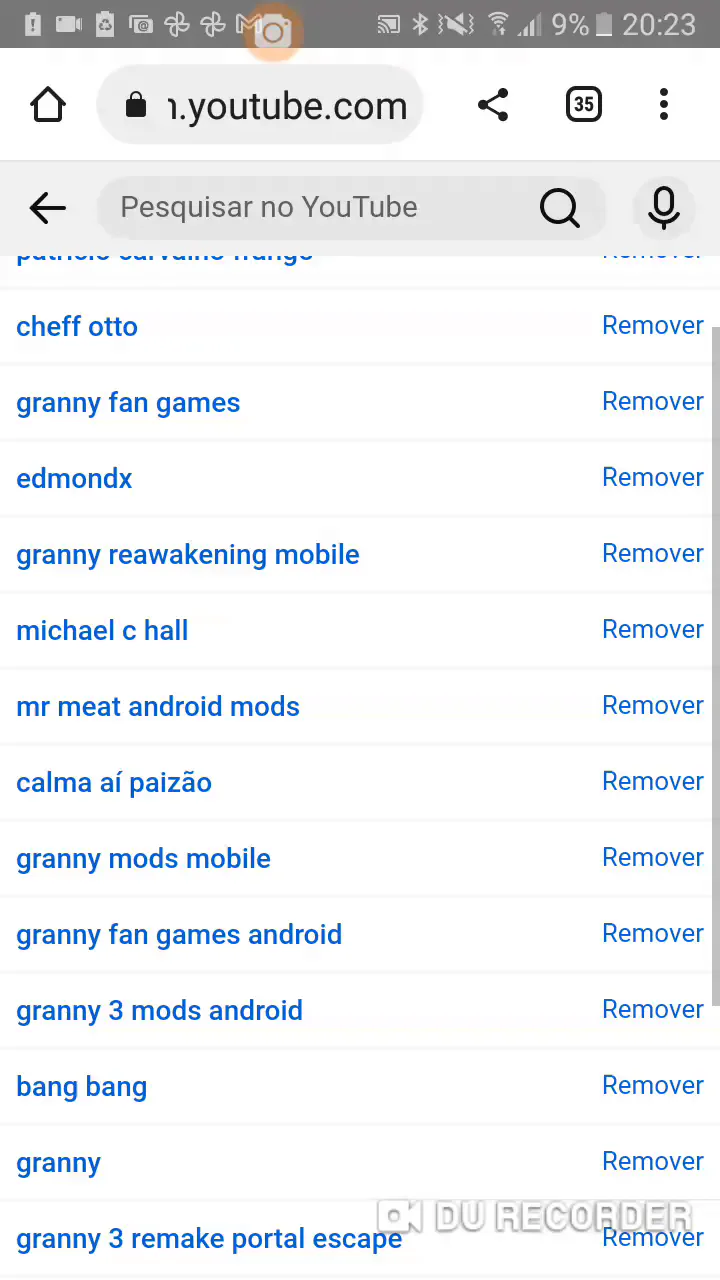Search for granny 3 mods android
The height and width of the screenshot is (1280, 720).
[x=159, y=1010]
